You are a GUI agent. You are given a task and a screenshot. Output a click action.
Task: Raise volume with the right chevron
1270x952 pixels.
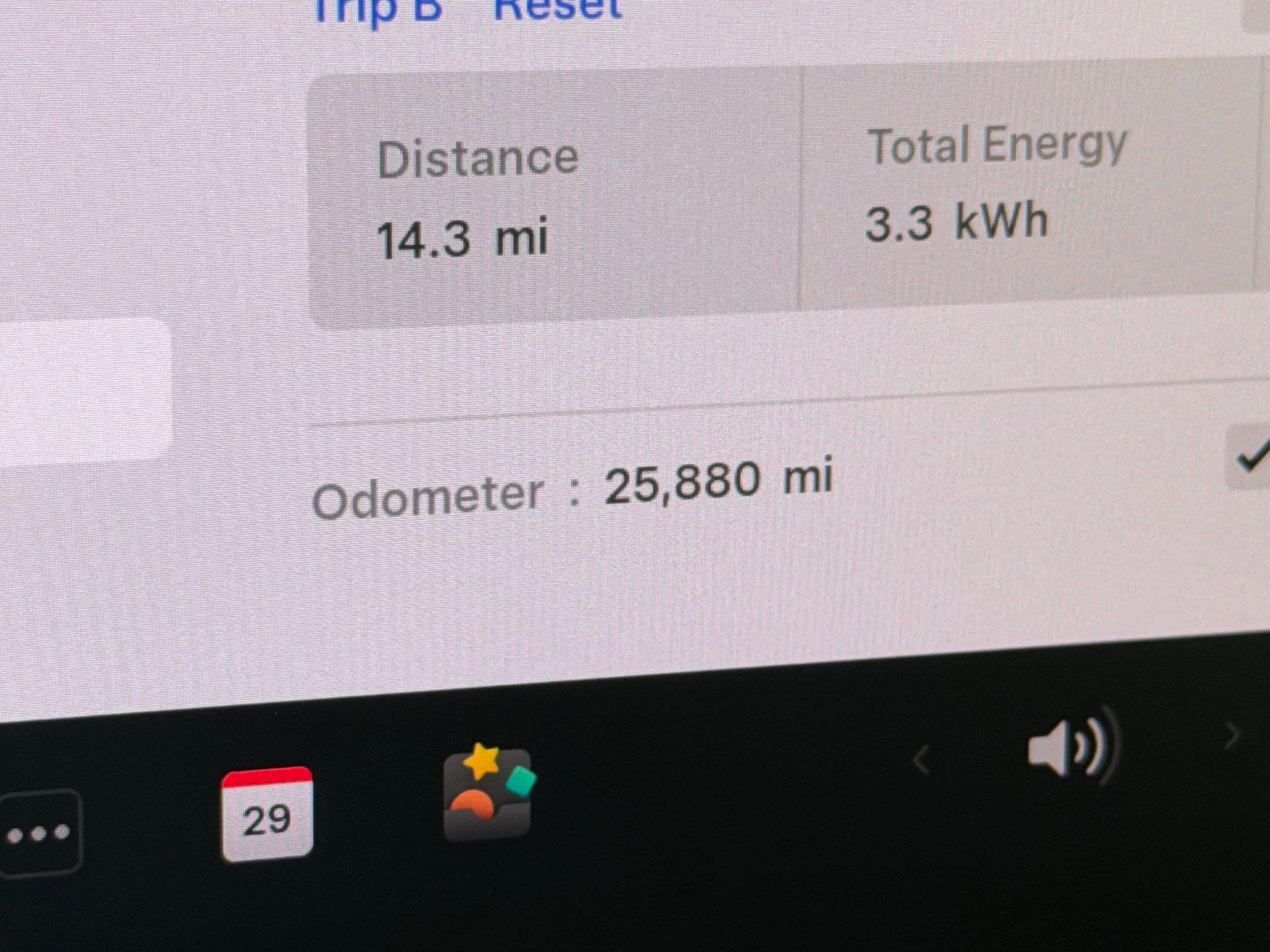[x=1231, y=736]
